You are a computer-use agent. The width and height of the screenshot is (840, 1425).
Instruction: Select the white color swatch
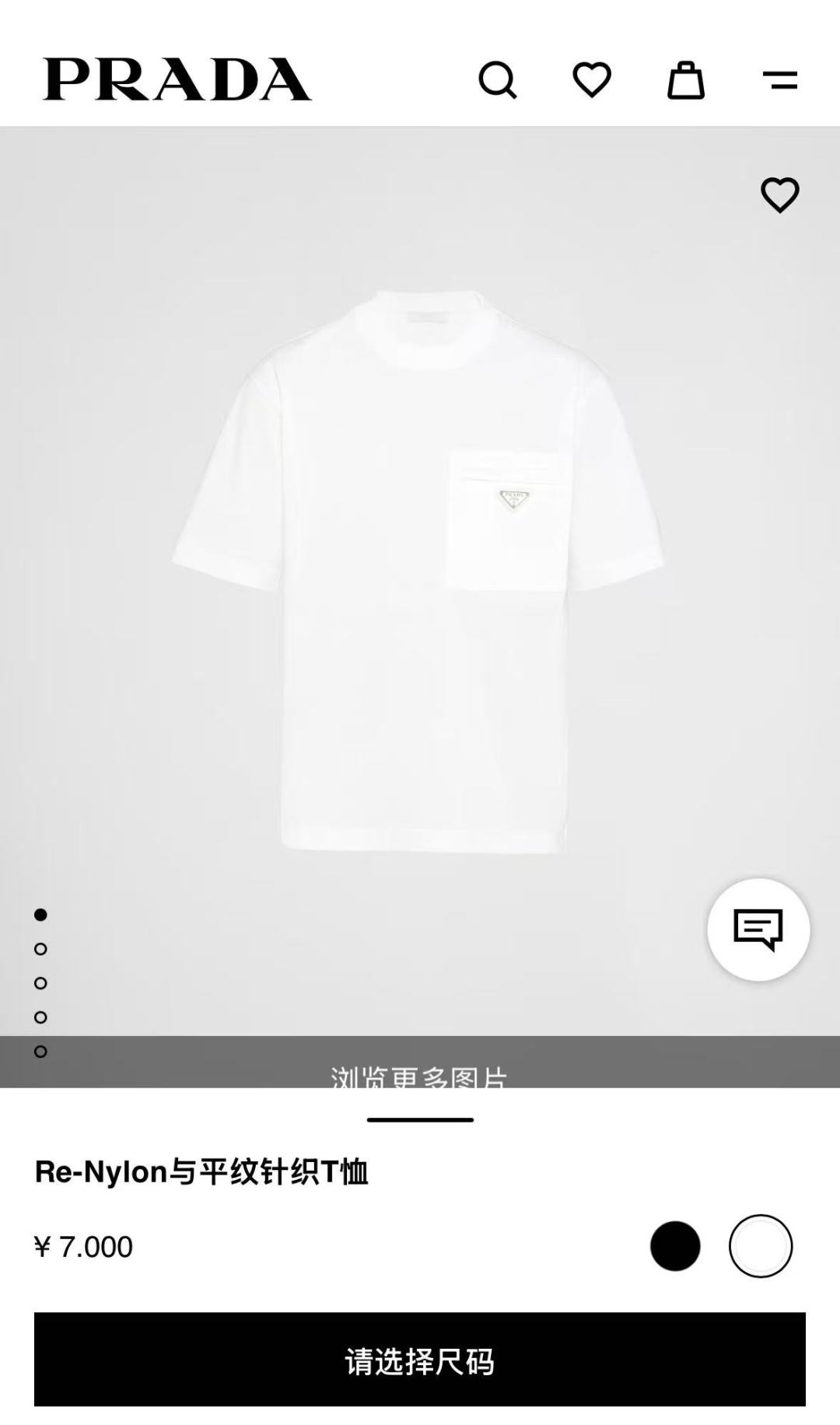[761, 1246]
